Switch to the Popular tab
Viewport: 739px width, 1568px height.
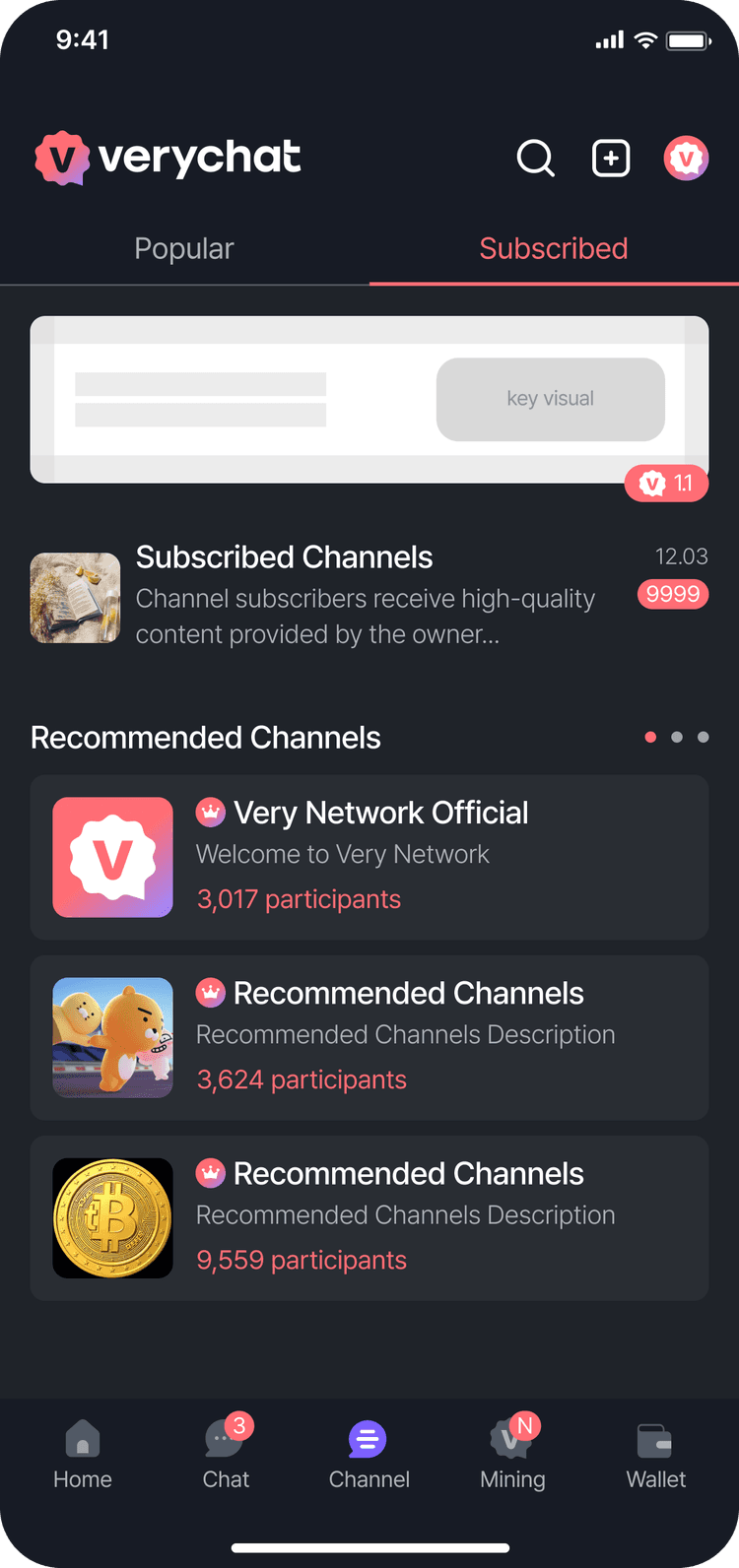(183, 248)
